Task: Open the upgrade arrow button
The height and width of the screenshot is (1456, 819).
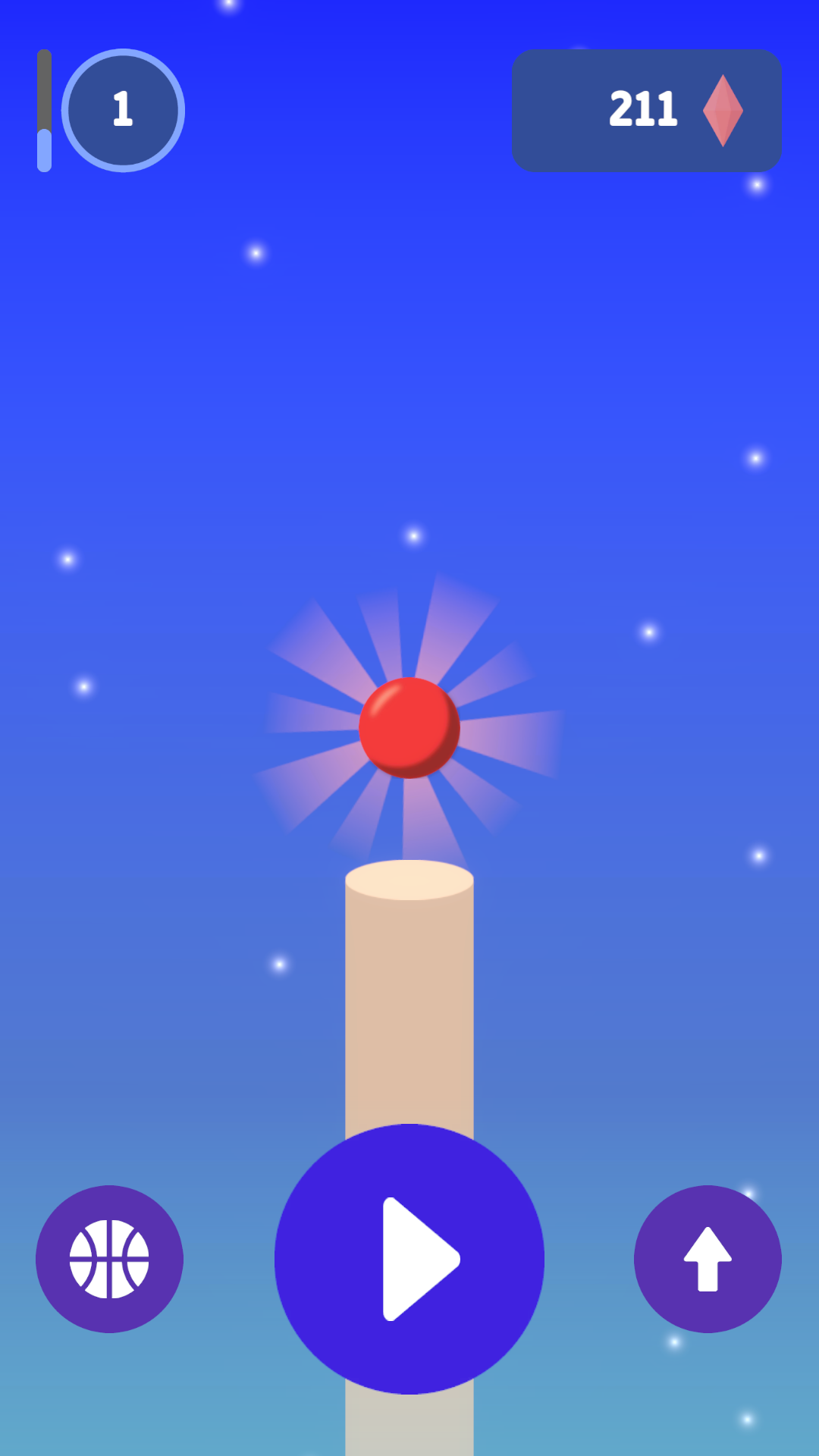Action: pos(708,1259)
